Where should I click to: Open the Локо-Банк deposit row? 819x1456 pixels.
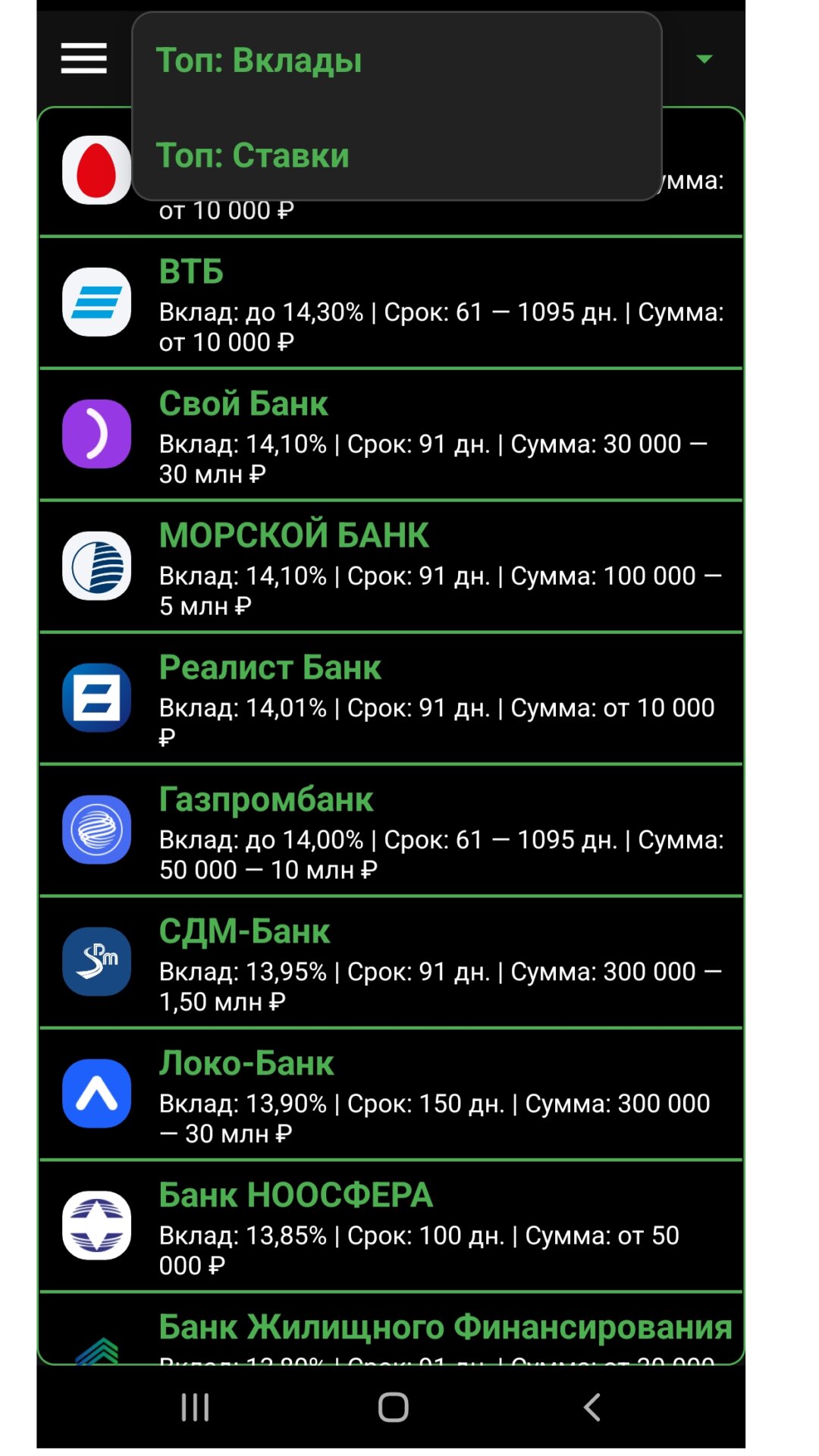point(391,1095)
